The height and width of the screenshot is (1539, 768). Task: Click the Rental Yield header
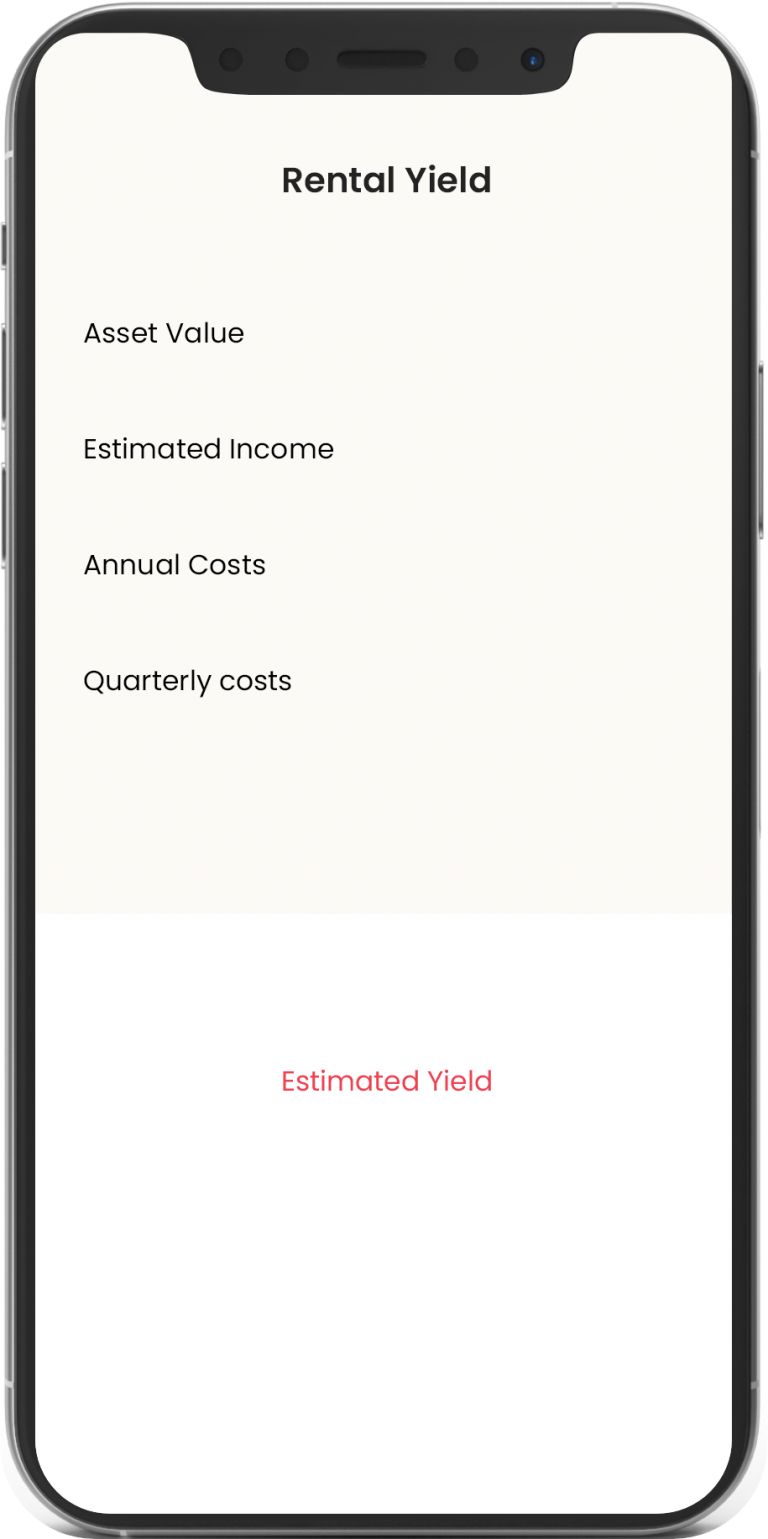(x=386, y=179)
